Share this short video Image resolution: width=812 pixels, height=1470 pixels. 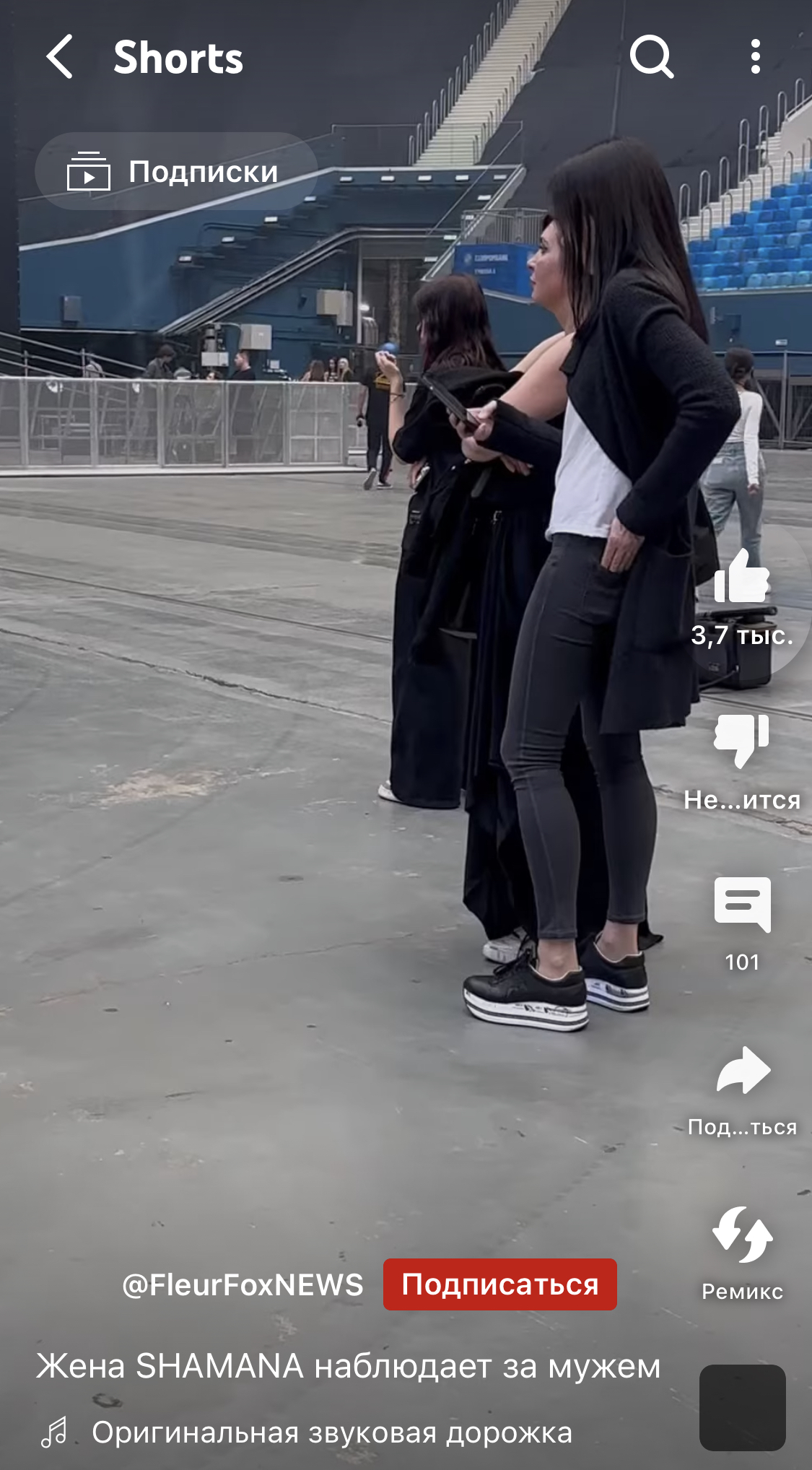(743, 1071)
